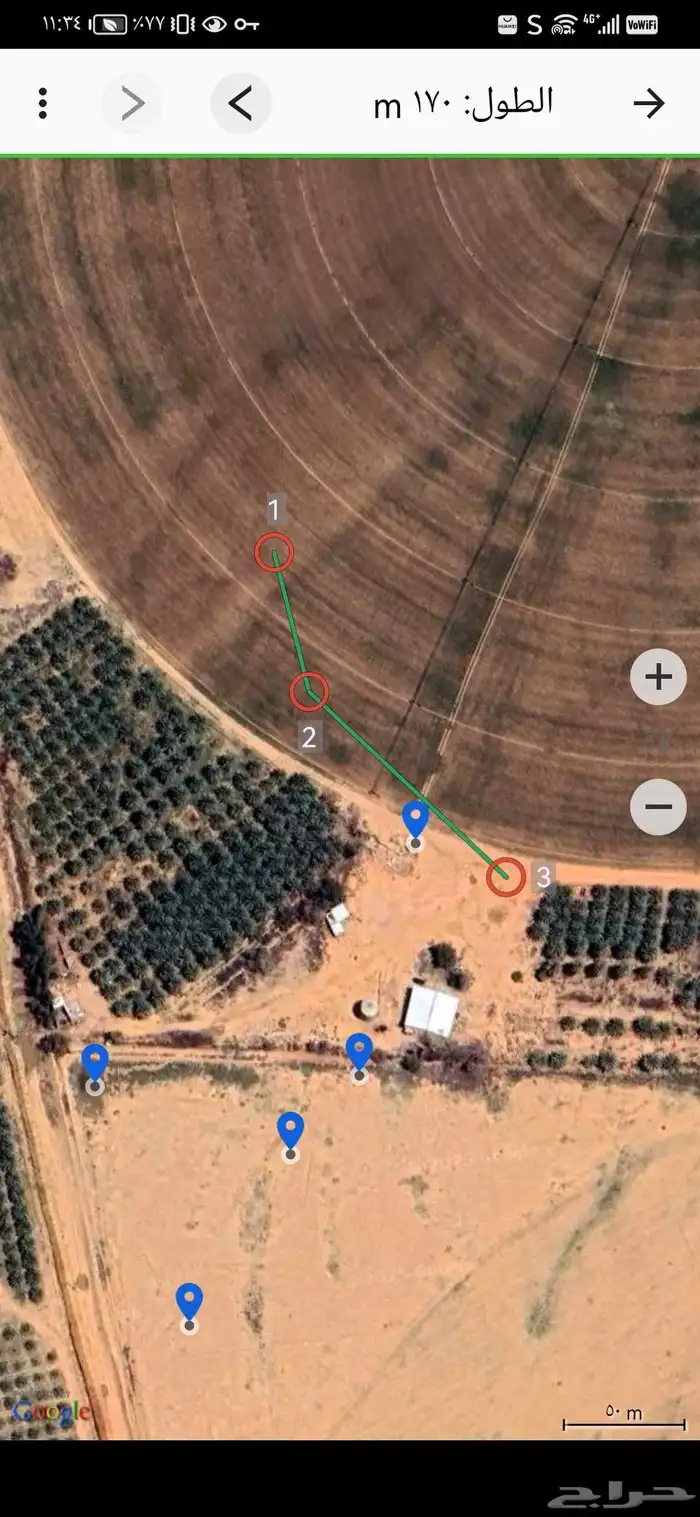700x1517 pixels.
Task: Tap the blue pin on the green line
Action: (x=415, y=822)
